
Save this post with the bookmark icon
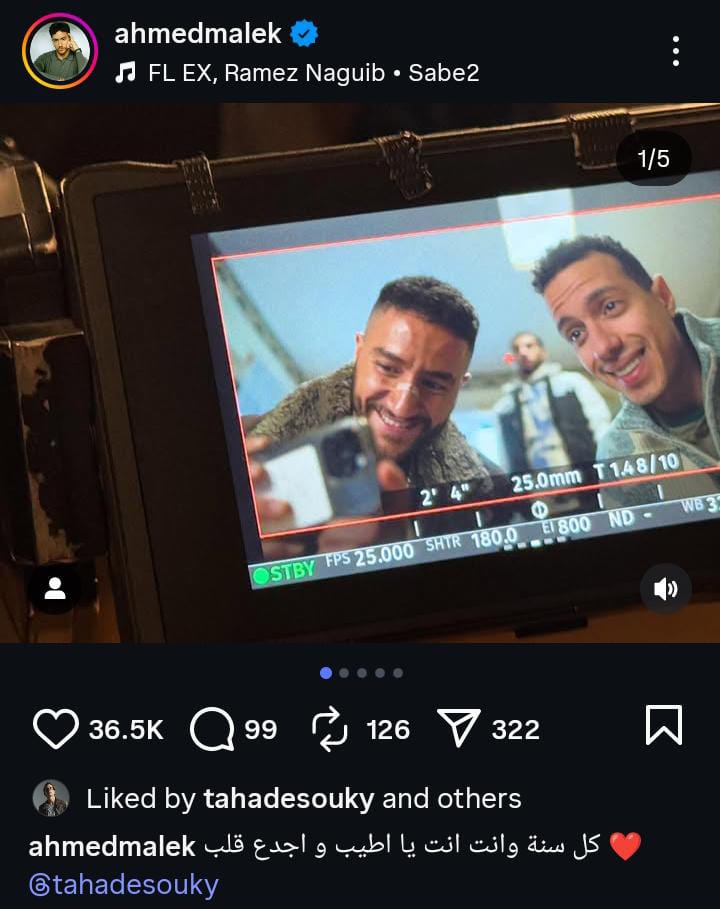click(x=664, y=726)
